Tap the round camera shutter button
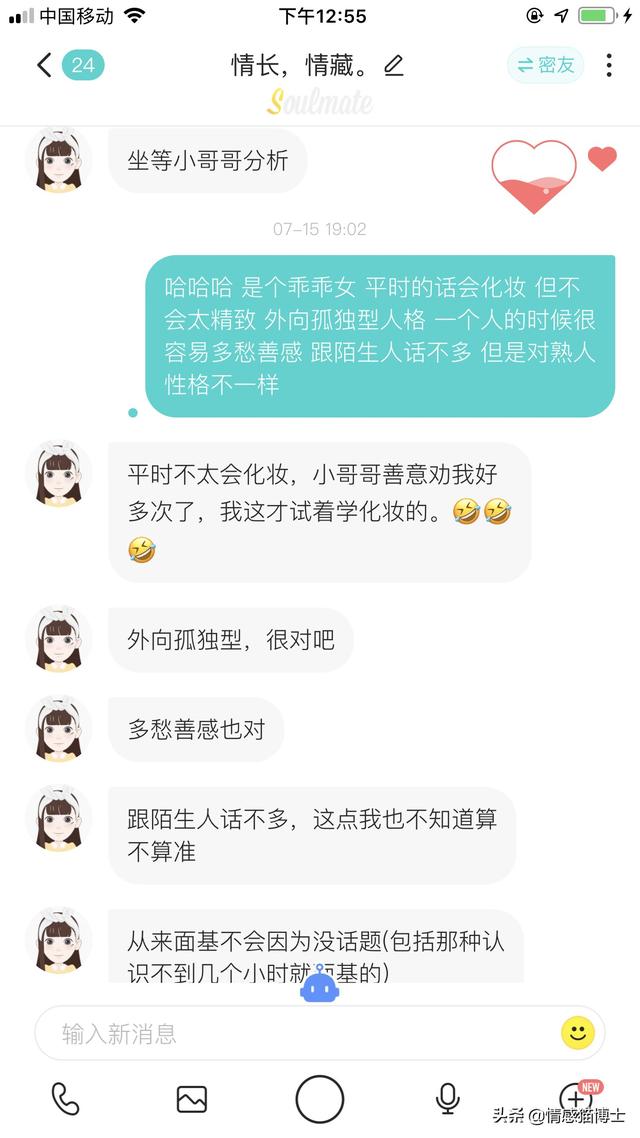This screenshot has height=1138, width=640. pyautogui.click(x=320, y=1099)
